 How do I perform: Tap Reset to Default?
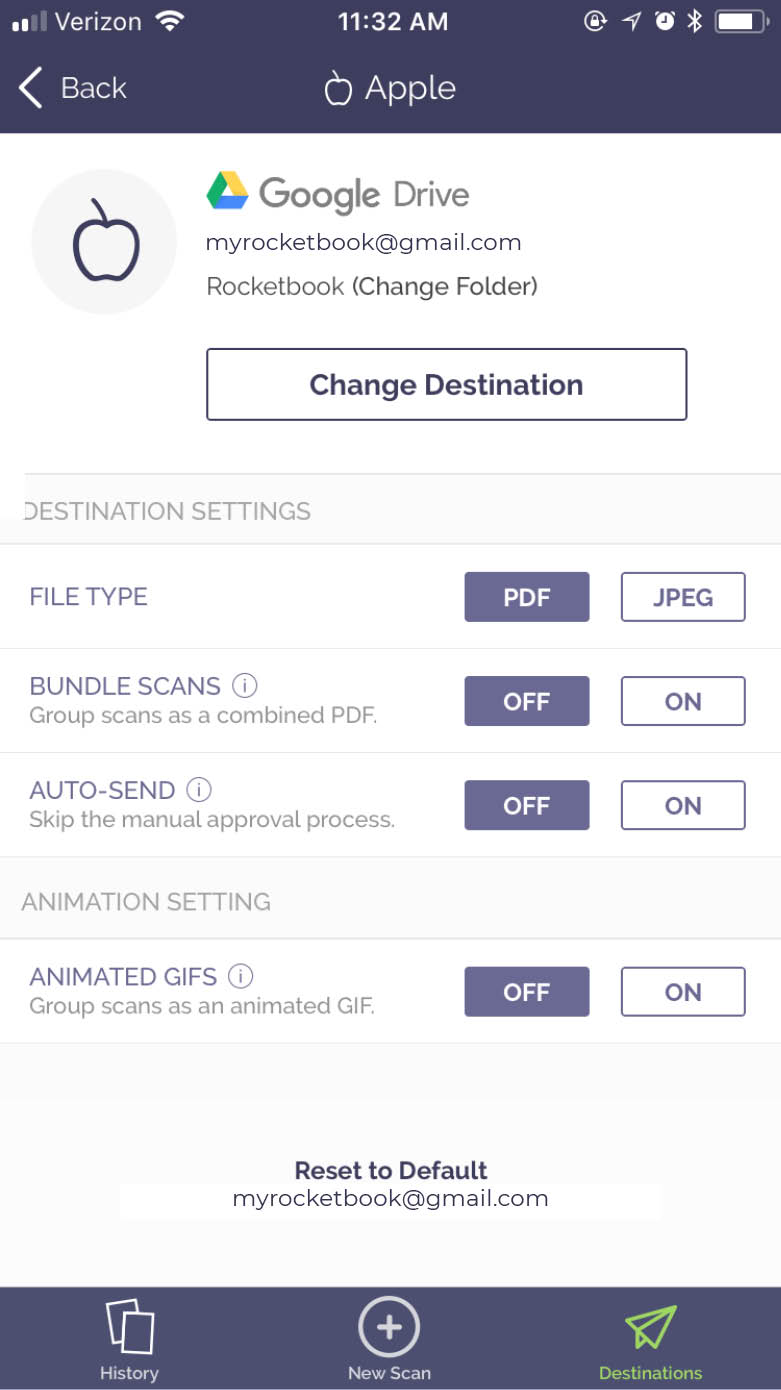(391, 1170)
